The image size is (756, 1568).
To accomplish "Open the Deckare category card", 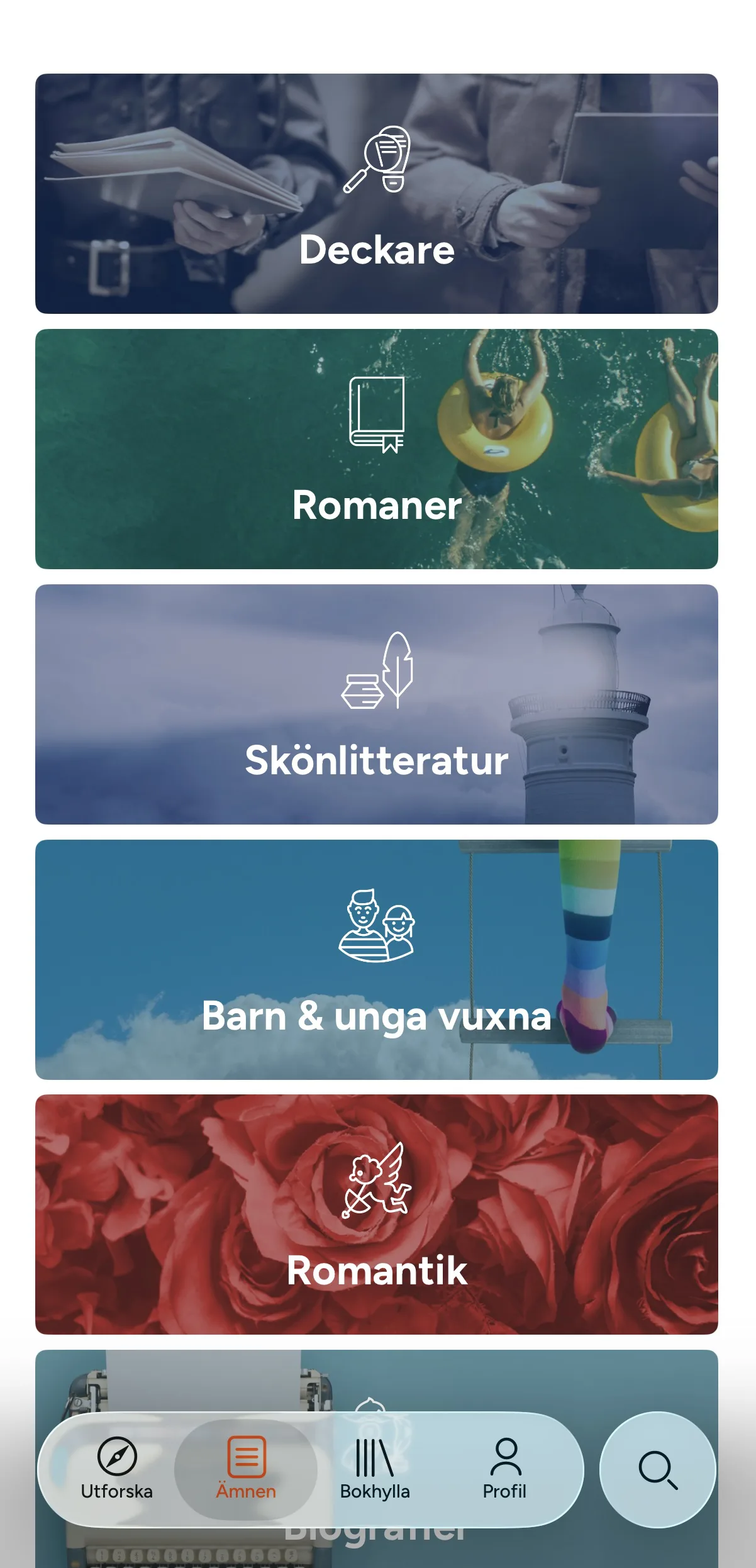I will point(376,194).
